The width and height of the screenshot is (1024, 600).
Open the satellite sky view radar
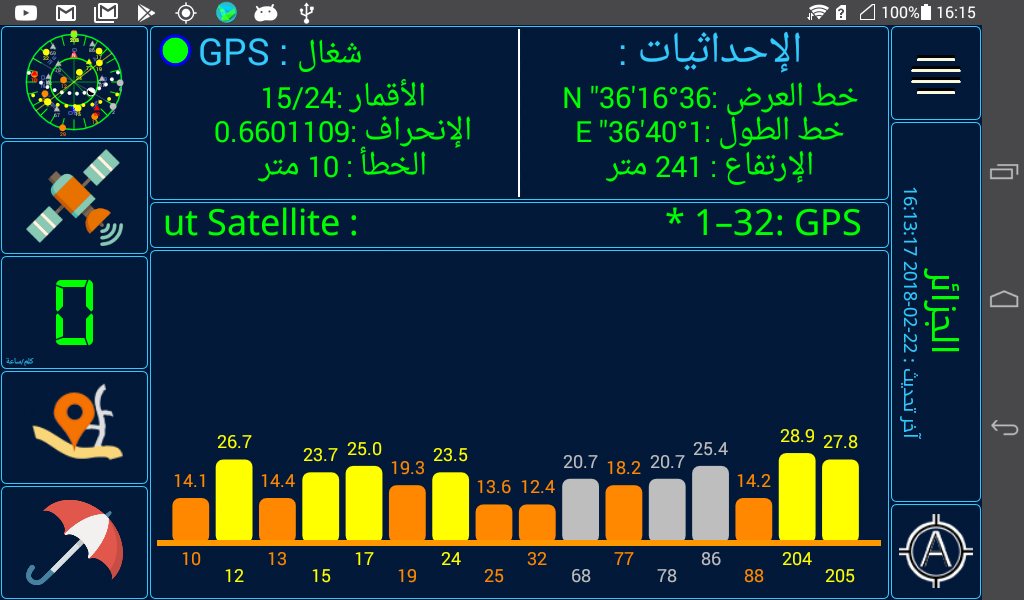pos(74,82)
